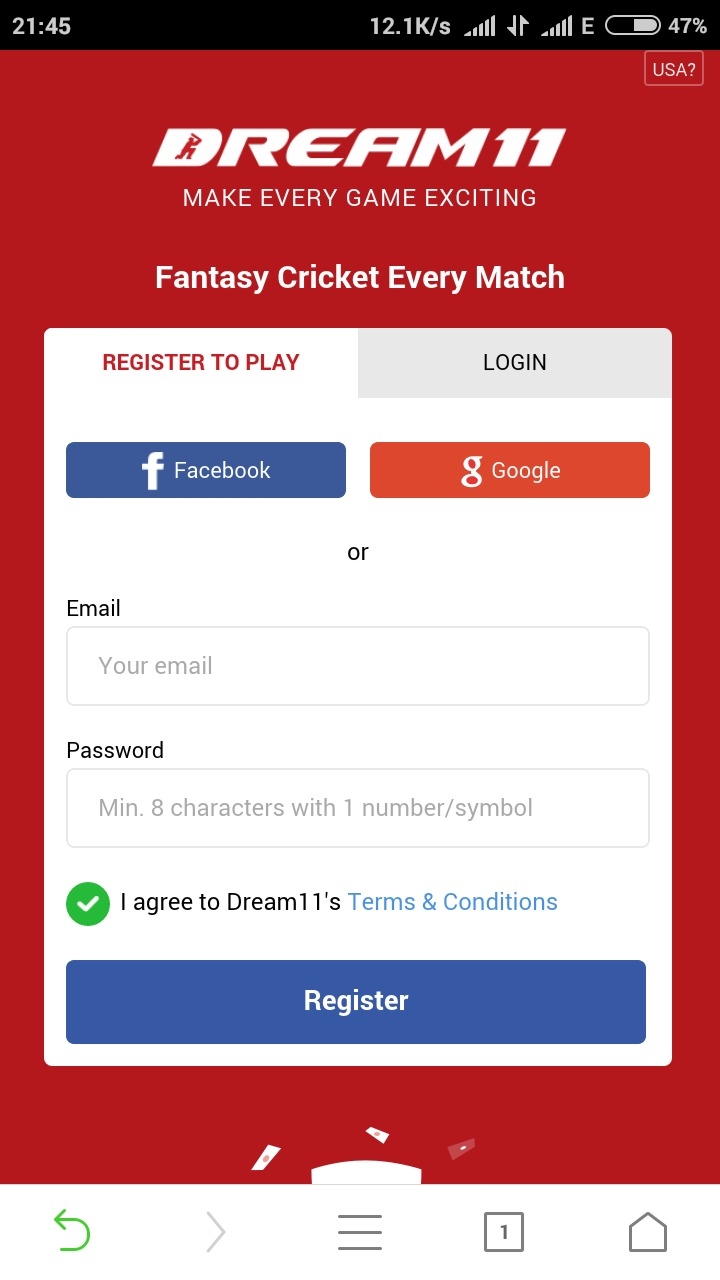Open Terms & Conditions link

click(452, 902)
